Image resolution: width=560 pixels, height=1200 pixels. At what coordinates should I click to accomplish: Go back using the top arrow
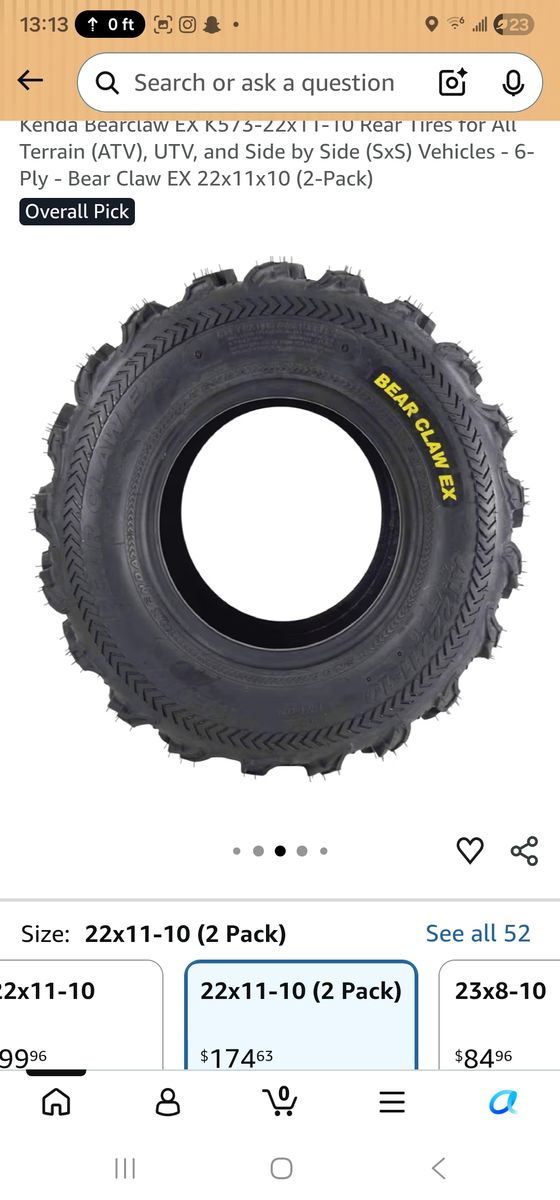click(31, 81)
